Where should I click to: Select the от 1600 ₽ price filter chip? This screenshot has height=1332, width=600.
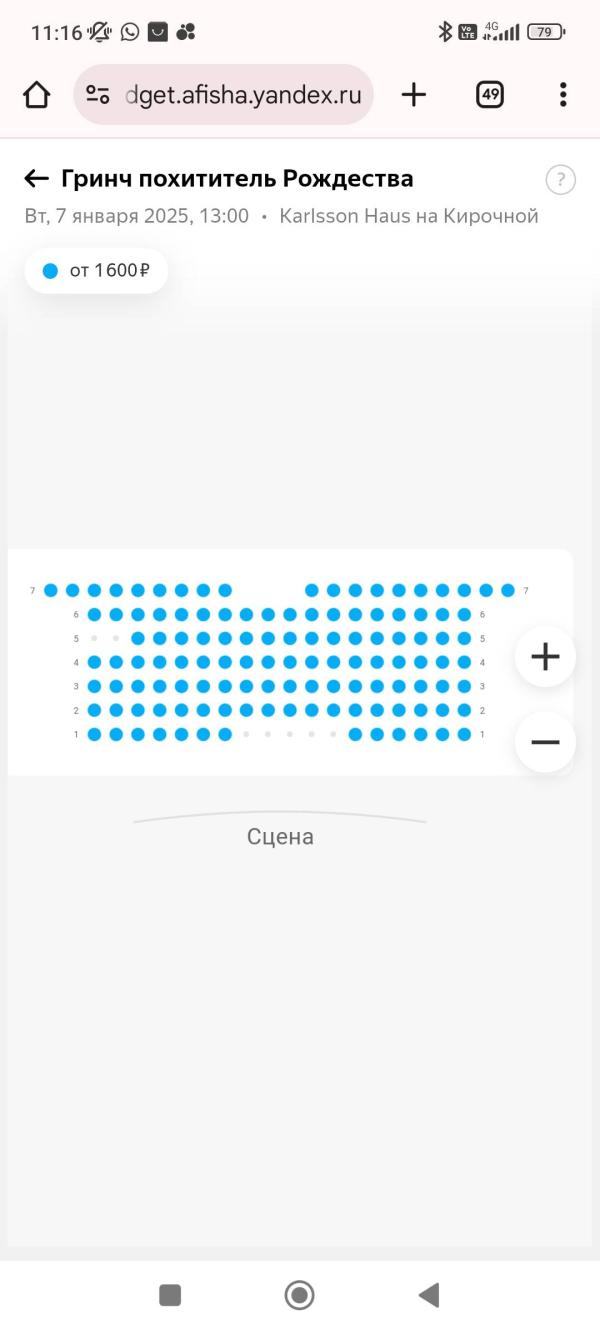tap(96, 271)
